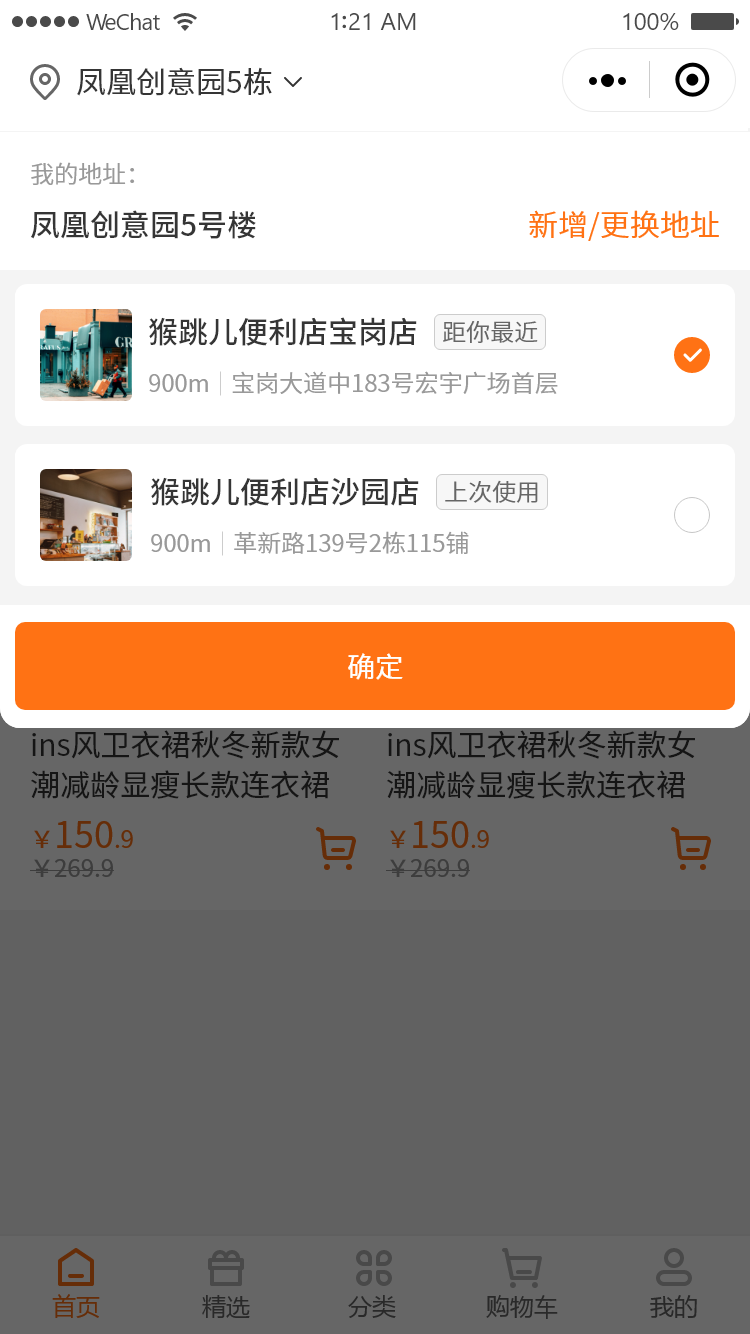Viewport: 750px width, 1334px height.
Task: Confirm selection with the 确定 button
Action: click(375, 666)
